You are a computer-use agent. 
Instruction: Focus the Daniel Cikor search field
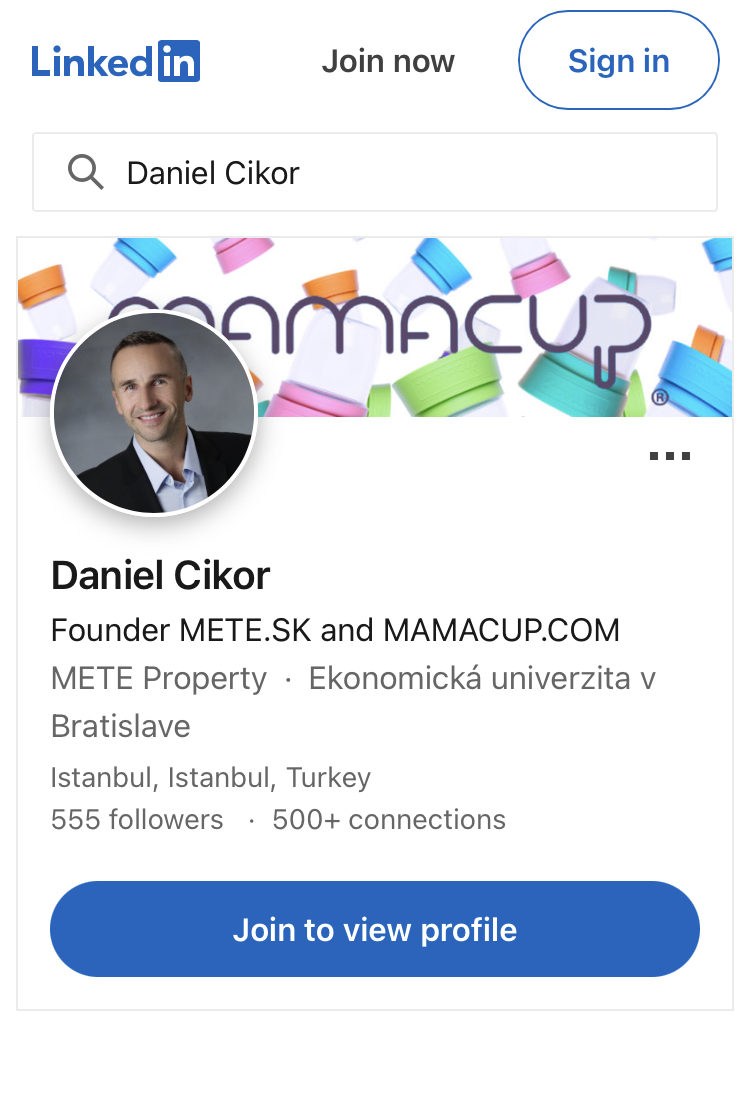click(375, 172)
